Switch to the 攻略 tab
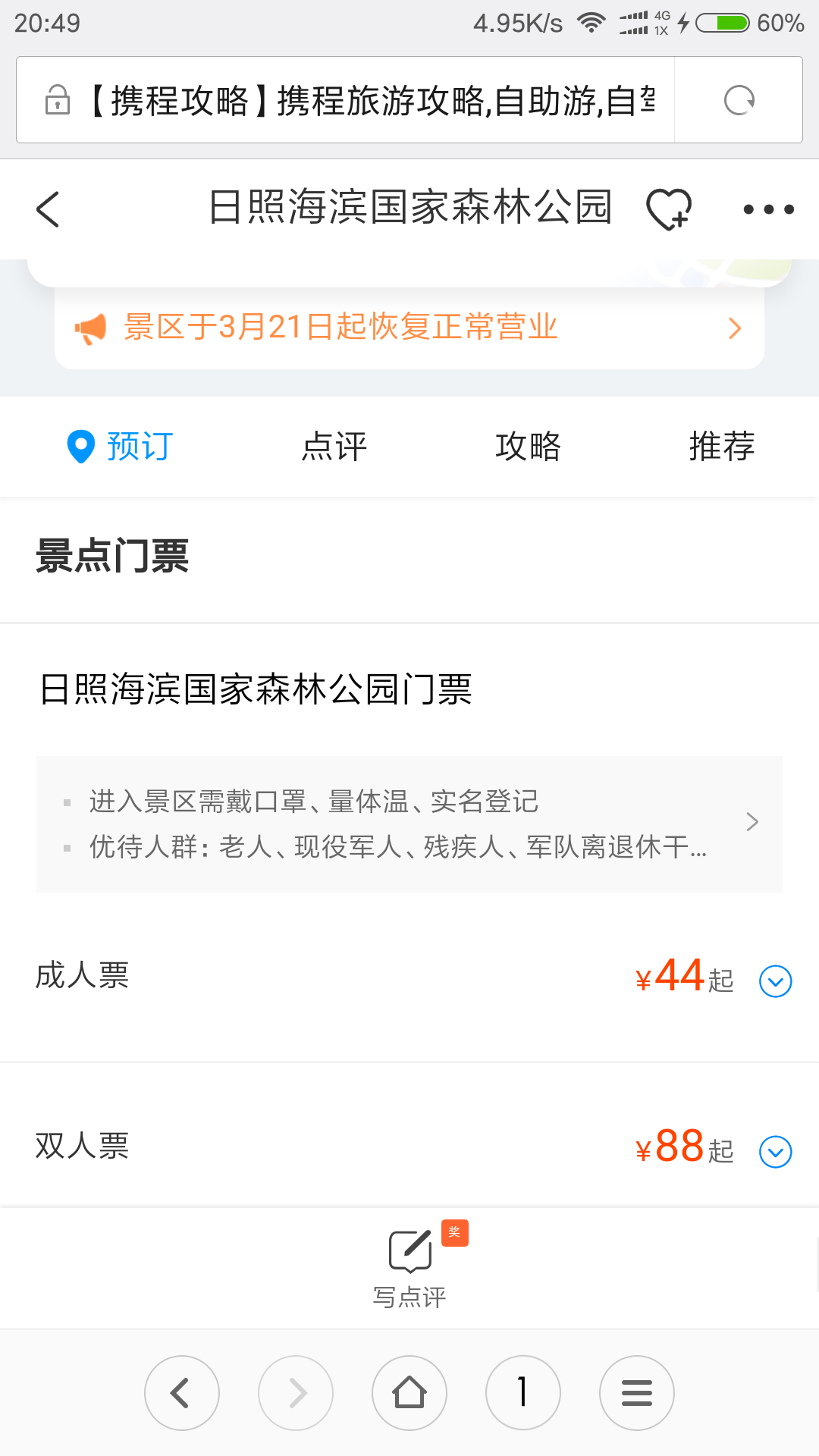 528,446
